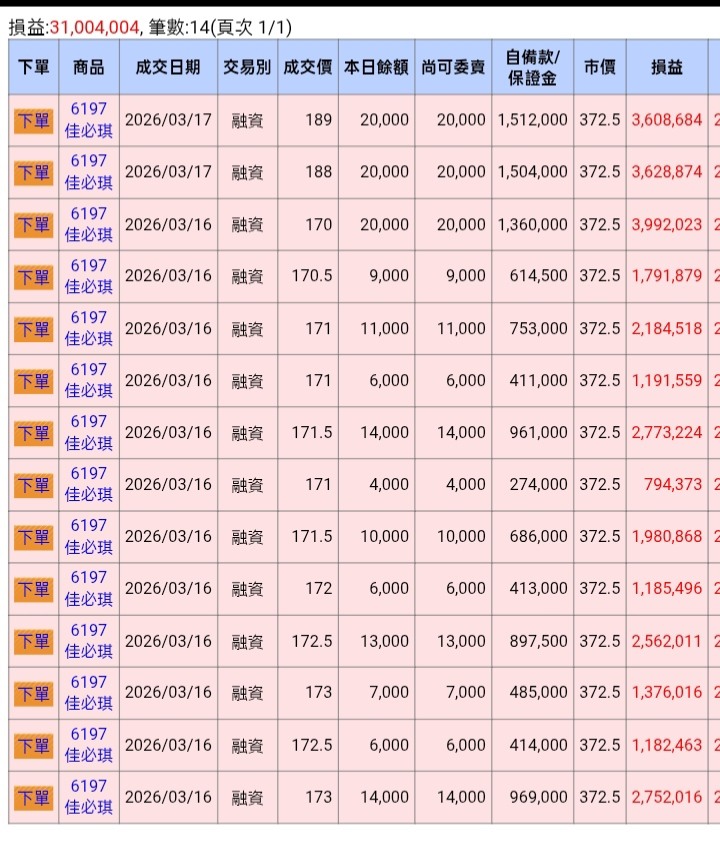Tap 下單 on the 171.5 row with 10,000 shares
This screenshot has width=720, height=858.
[x=33, y=537]
